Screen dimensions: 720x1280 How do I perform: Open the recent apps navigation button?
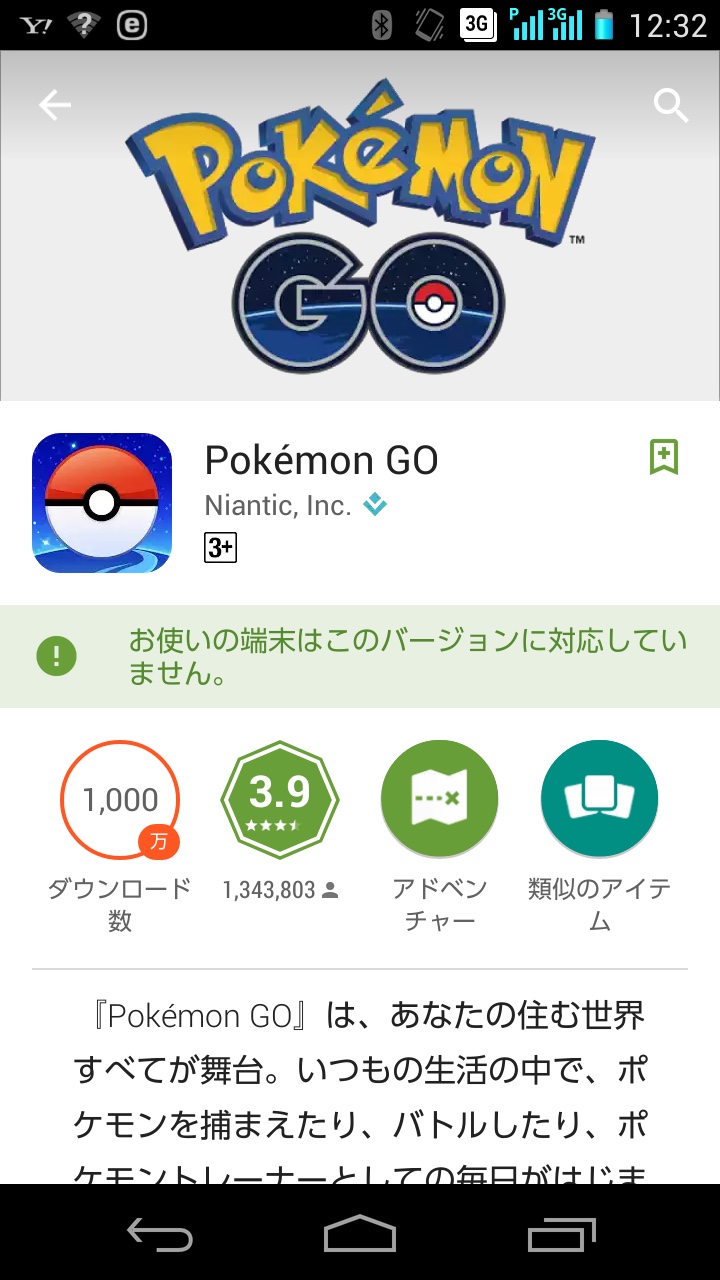560,1236
